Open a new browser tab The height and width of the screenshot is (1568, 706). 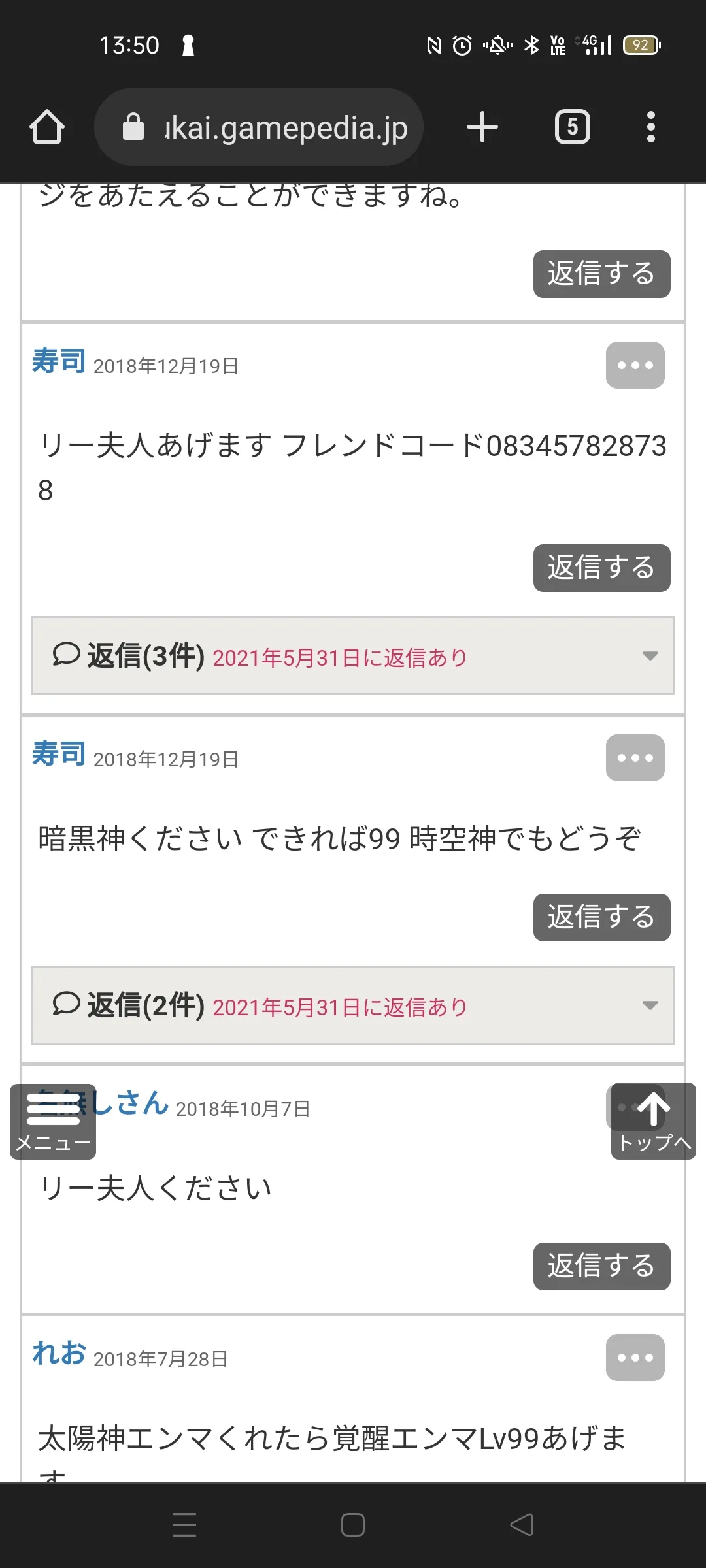coord(482,127)
